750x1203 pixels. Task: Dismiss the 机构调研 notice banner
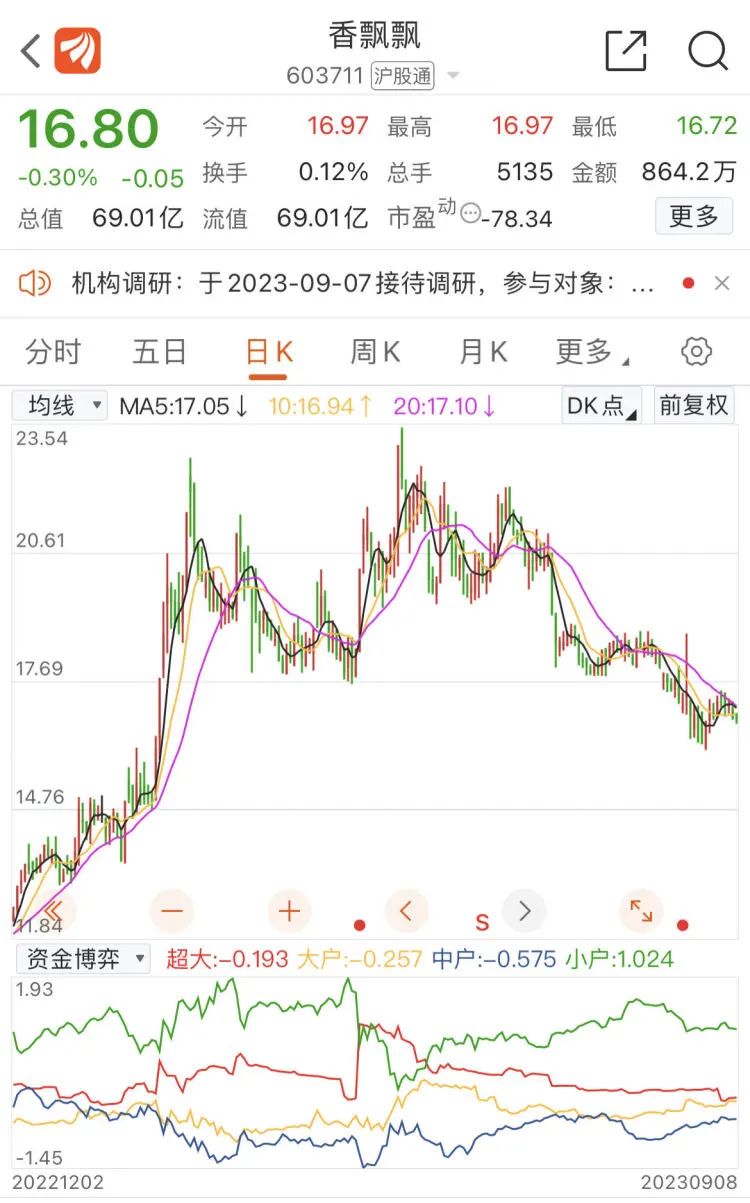[x=722, y=284]
